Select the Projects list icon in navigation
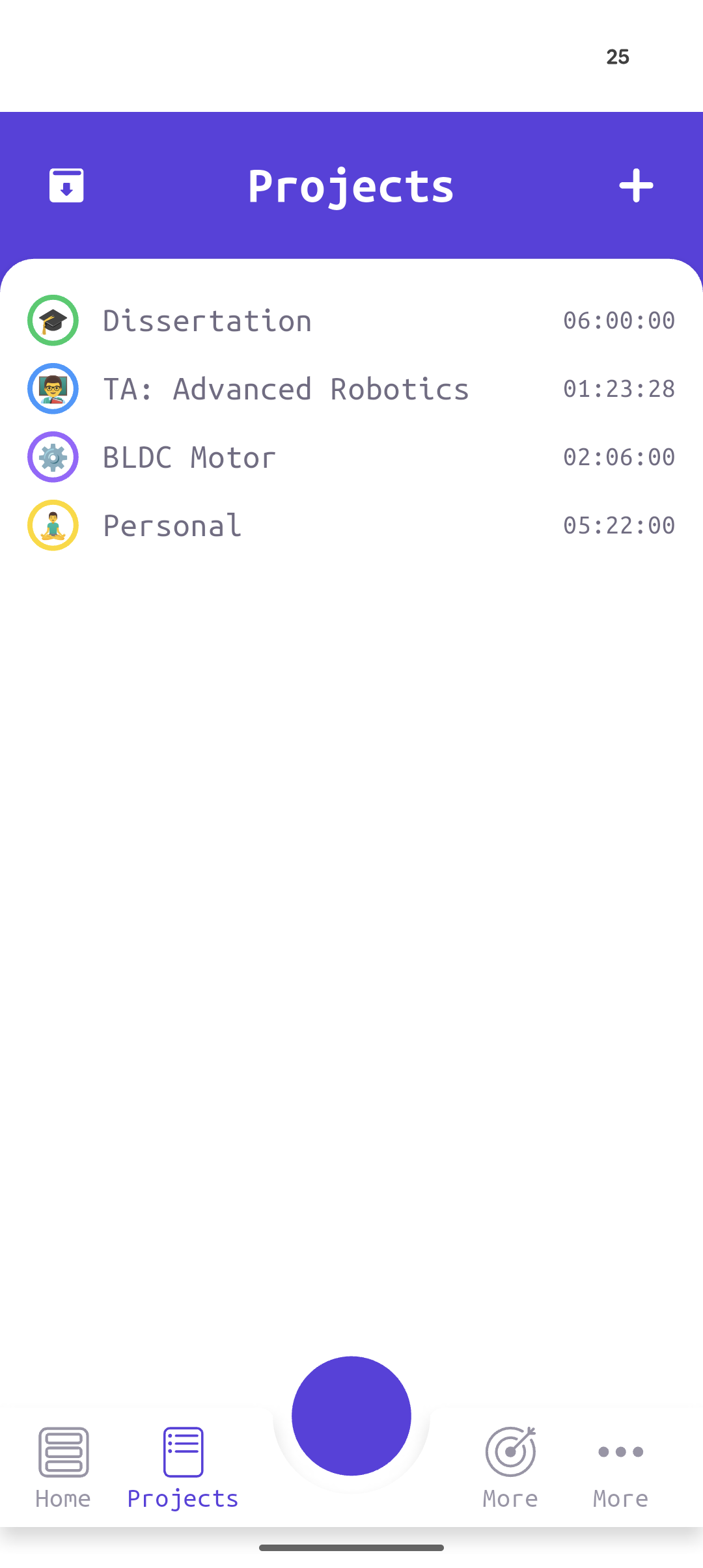 pos(182,1451)
